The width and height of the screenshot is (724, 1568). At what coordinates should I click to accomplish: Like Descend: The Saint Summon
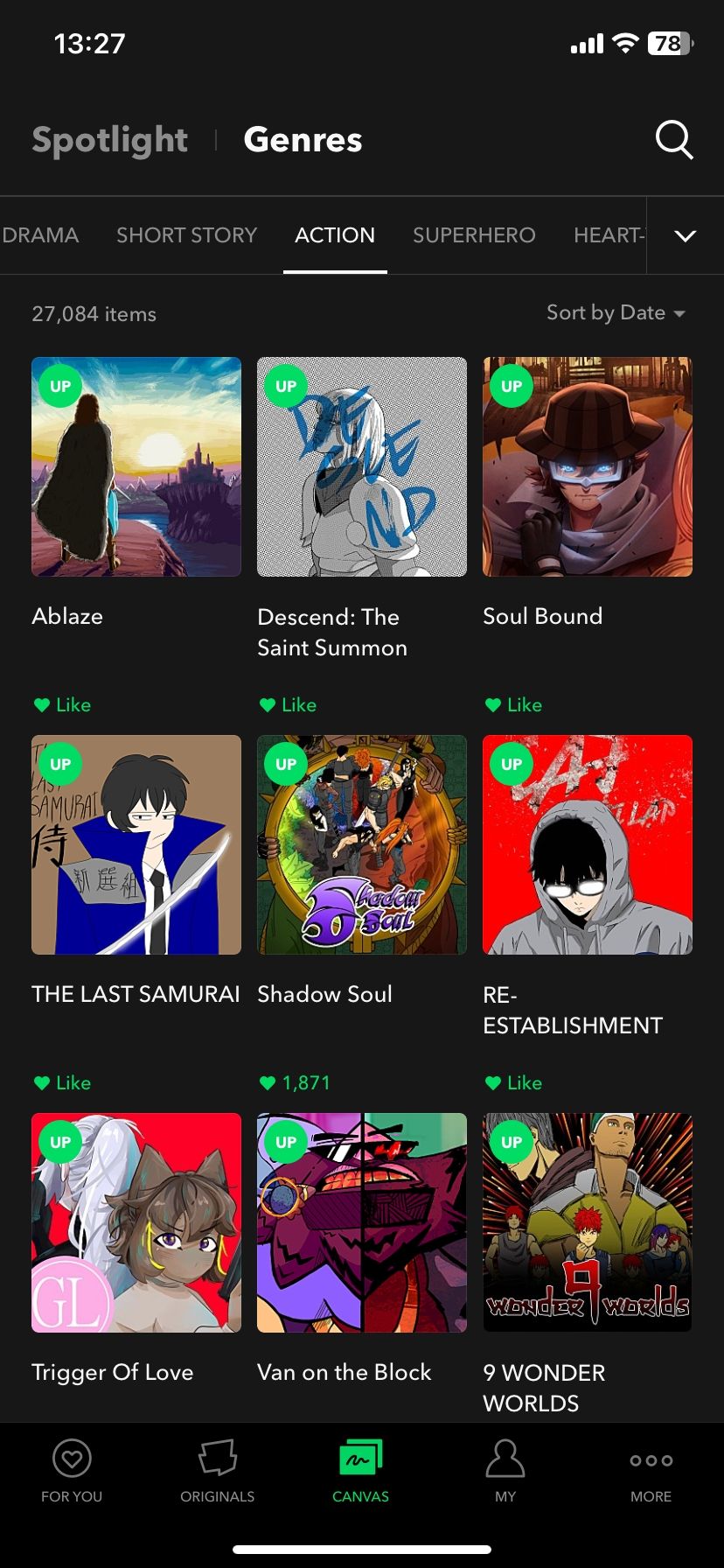pyautogui.click(x=288, y=704)
